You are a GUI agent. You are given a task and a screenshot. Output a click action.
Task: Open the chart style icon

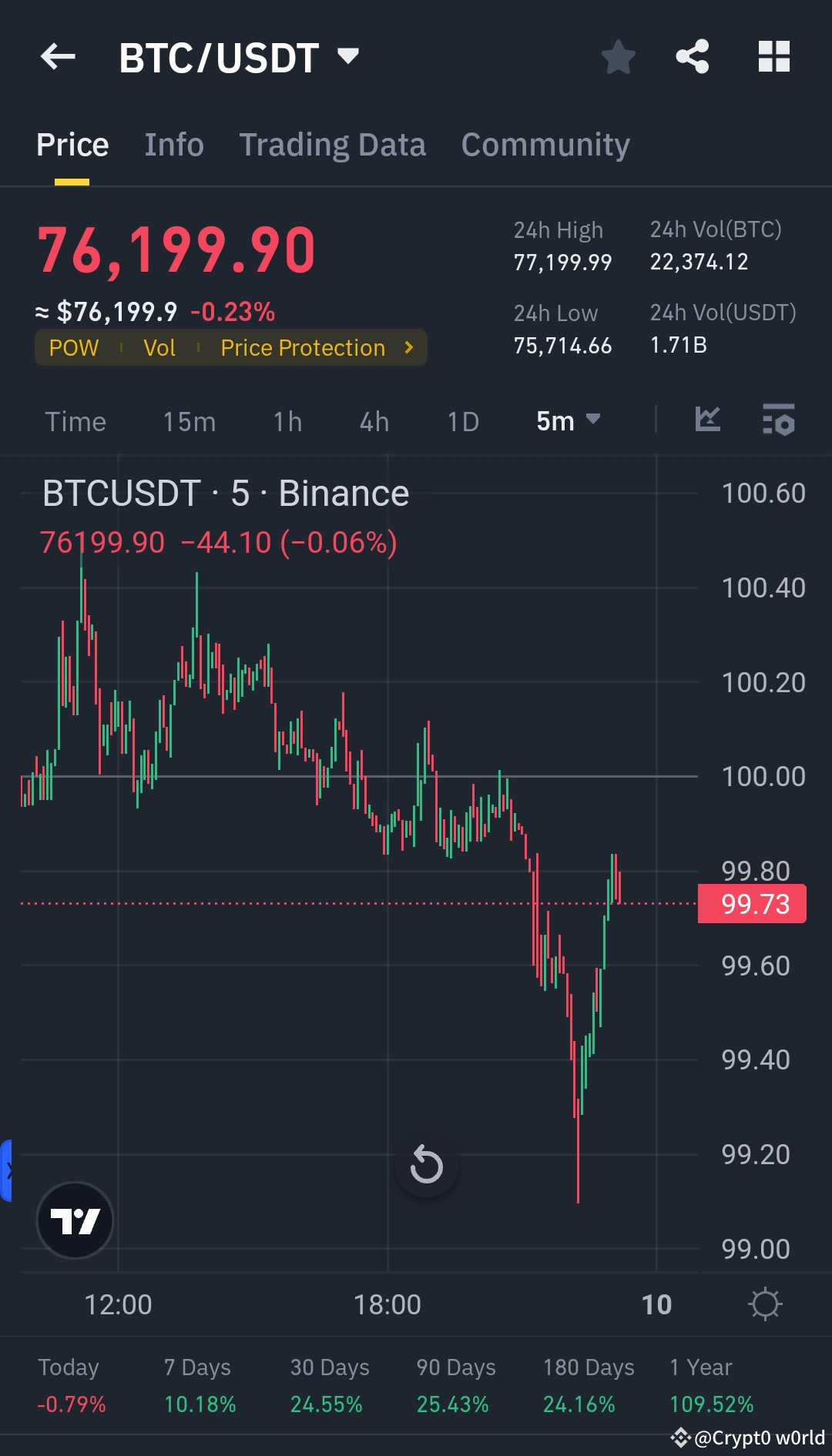coord(707,420)
